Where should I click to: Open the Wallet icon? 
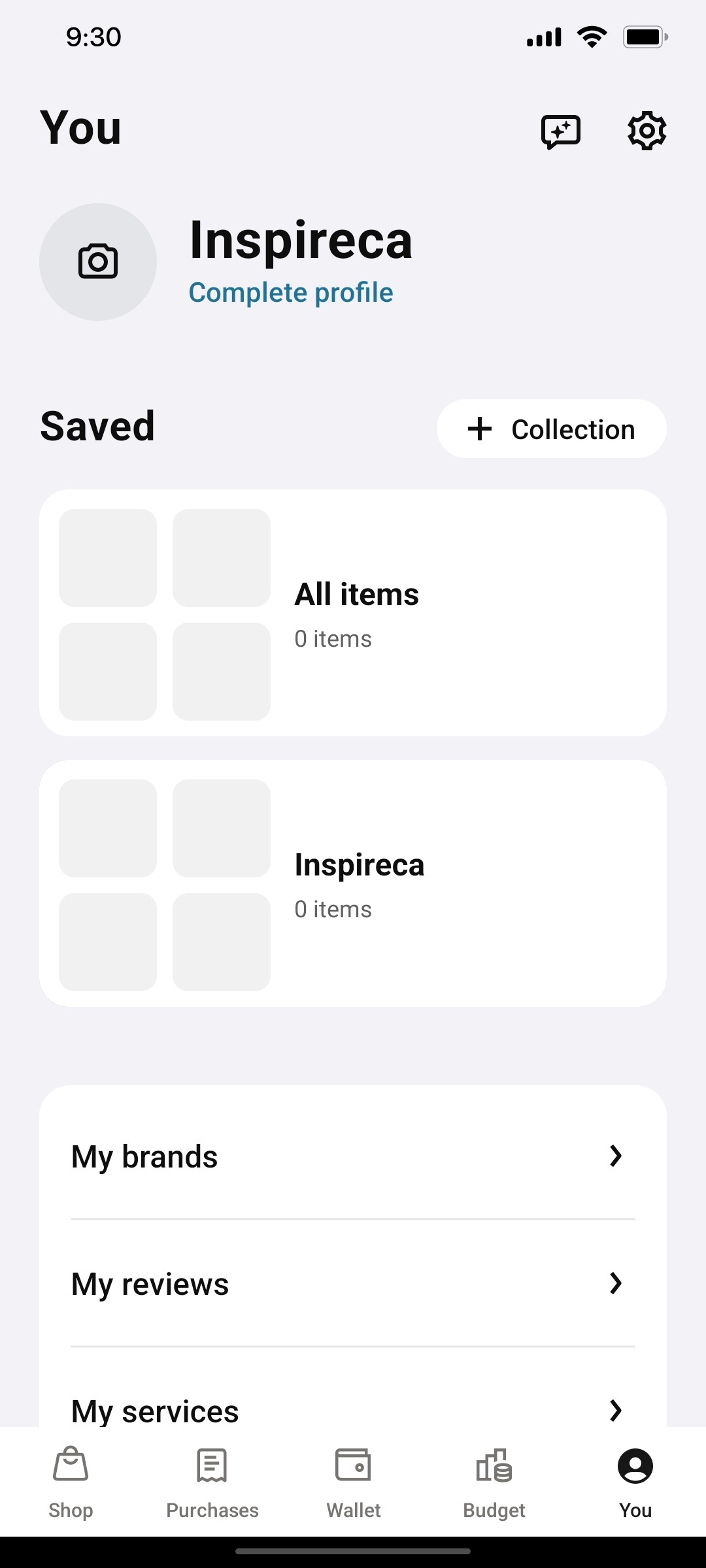pos(353,1467)
